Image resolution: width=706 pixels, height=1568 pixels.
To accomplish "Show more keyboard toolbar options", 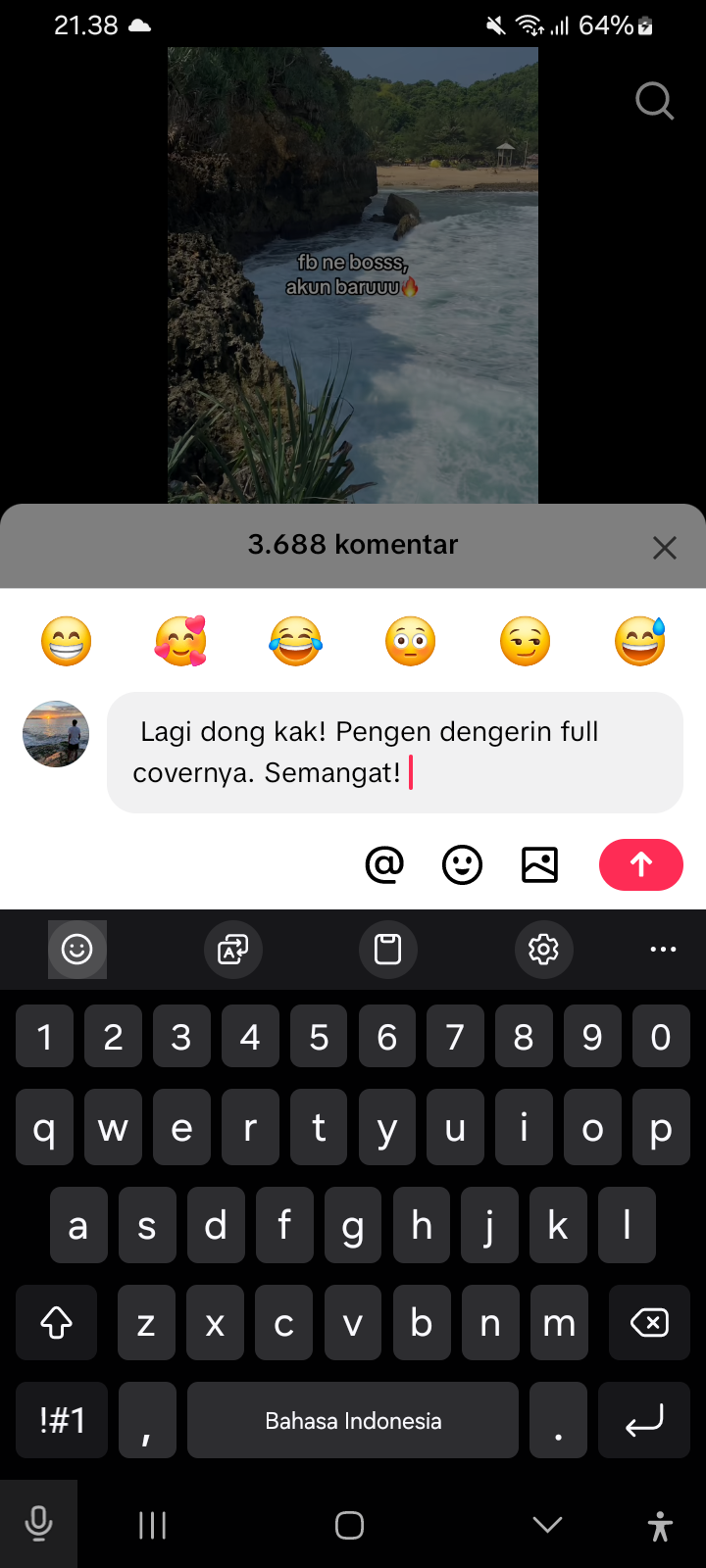I will click(x=663, y=949).
